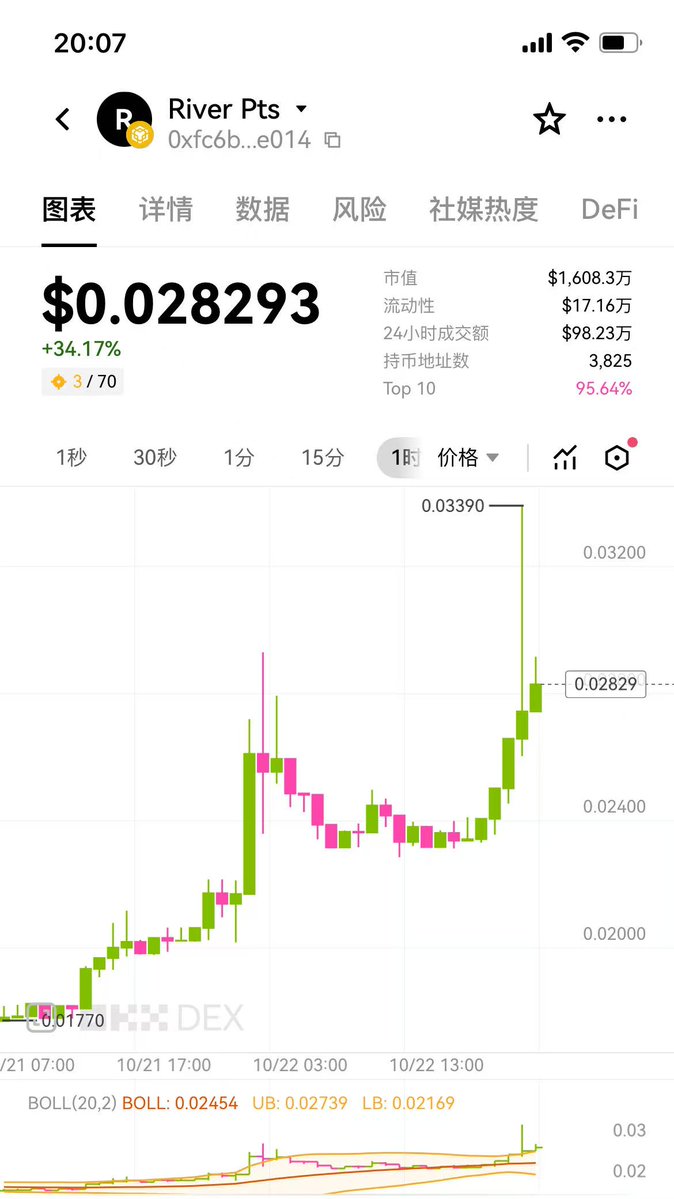Select the 15分 chart interval
Viewport: 674px width, 1199px height.
click(x=323, y=458)
